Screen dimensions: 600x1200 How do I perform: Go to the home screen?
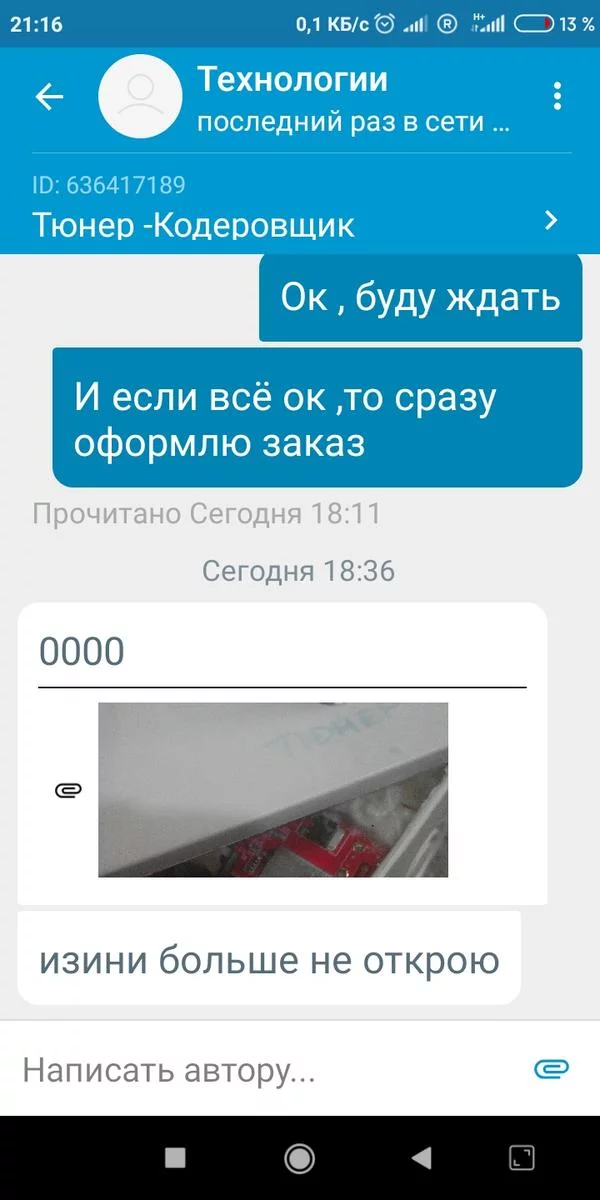coord(299,1158)
